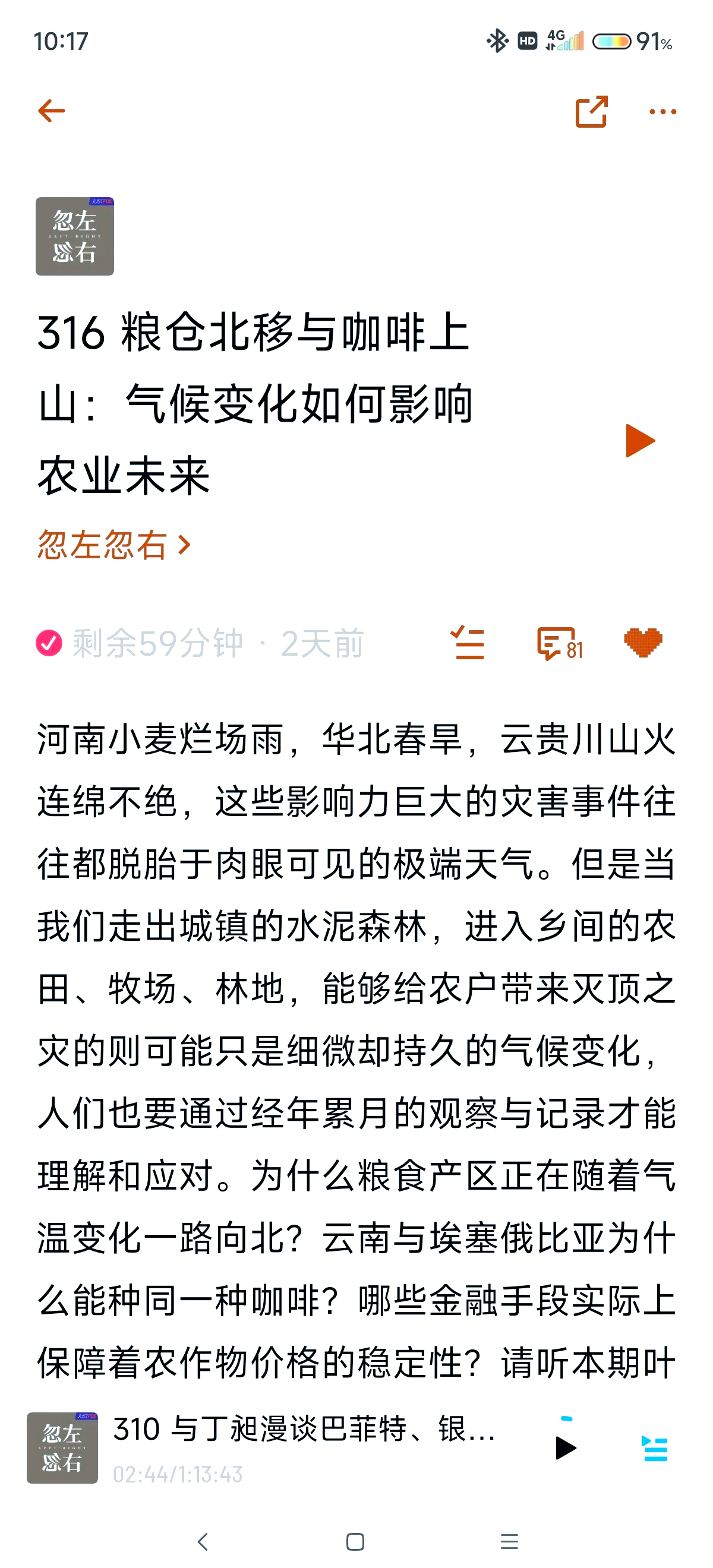Open the share menu via share icon
Image resolution: width=713 pixels, height=1568 pixels.
click(x=591, y=112)
